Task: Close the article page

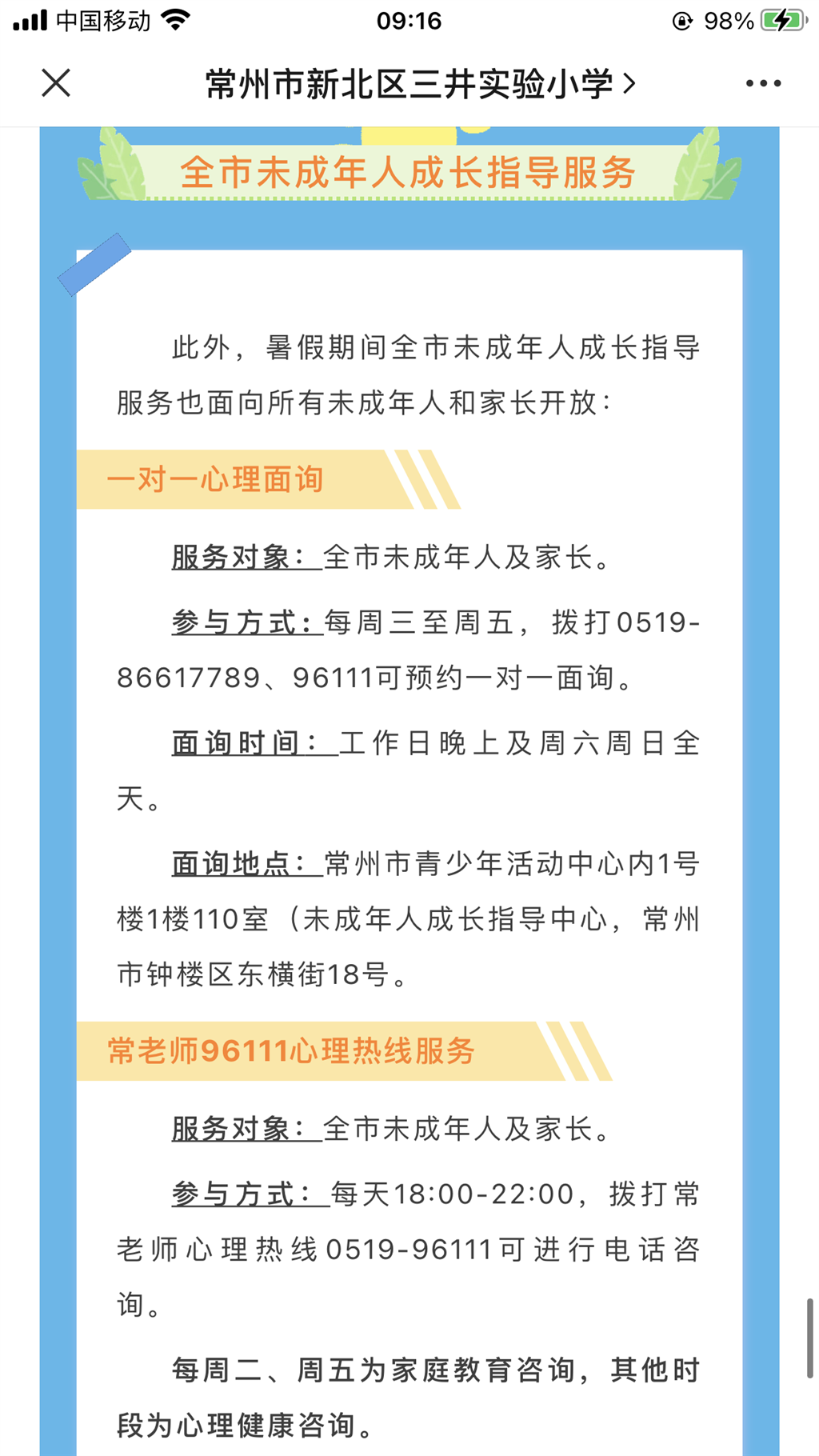Action: pos(56,83)
